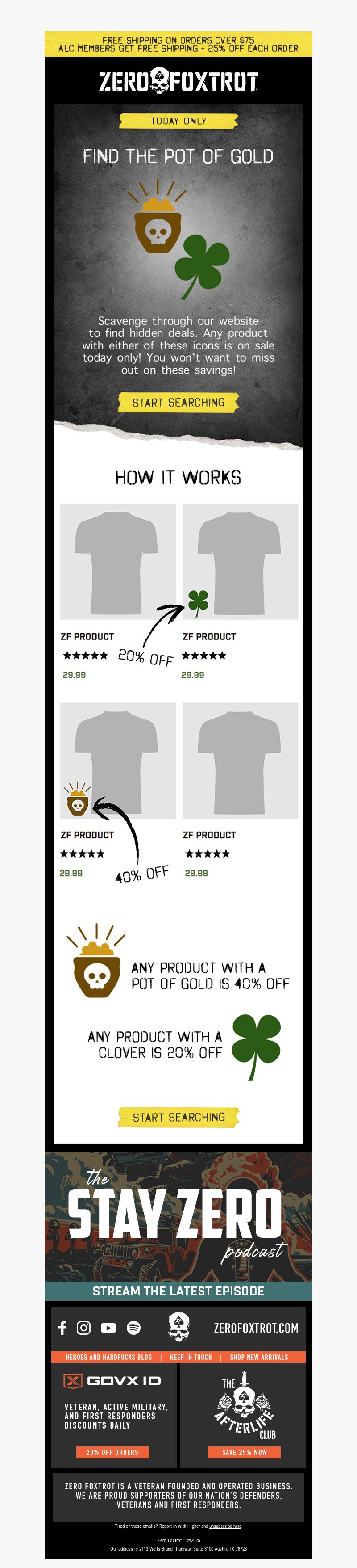Stream the latest episode
The width and height of the screenshot is (357, 1568).
pyautogui.click(x=178, y=1291)
